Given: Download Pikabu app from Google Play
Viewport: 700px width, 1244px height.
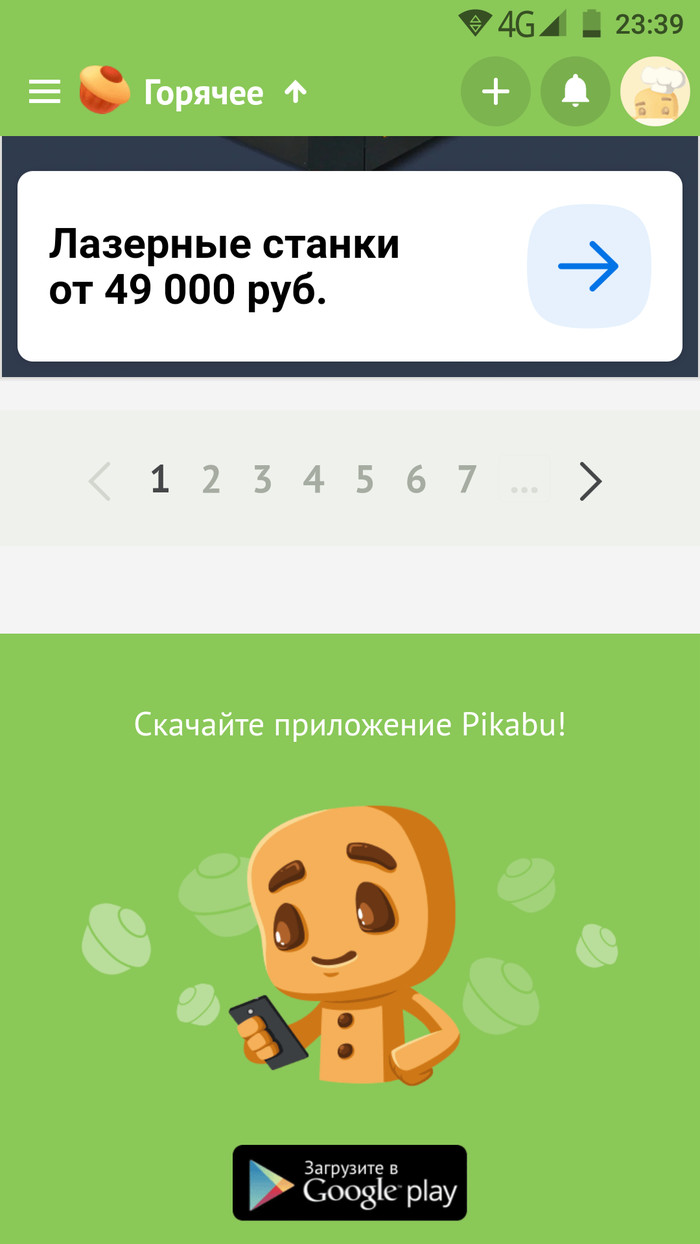Looking at the screenshot, I should point(350,1182).
